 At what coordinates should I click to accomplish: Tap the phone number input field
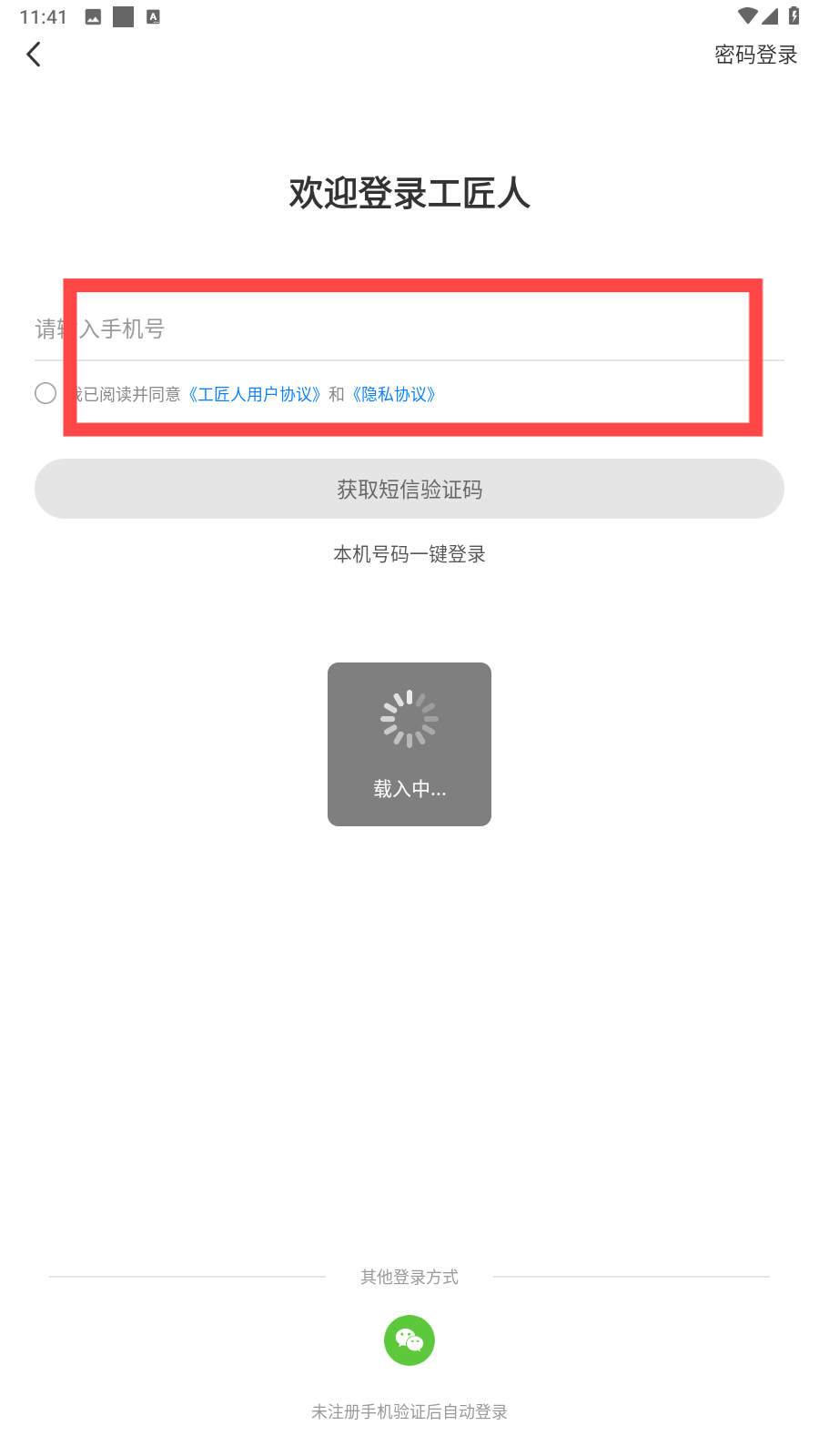tap(409, 329)
